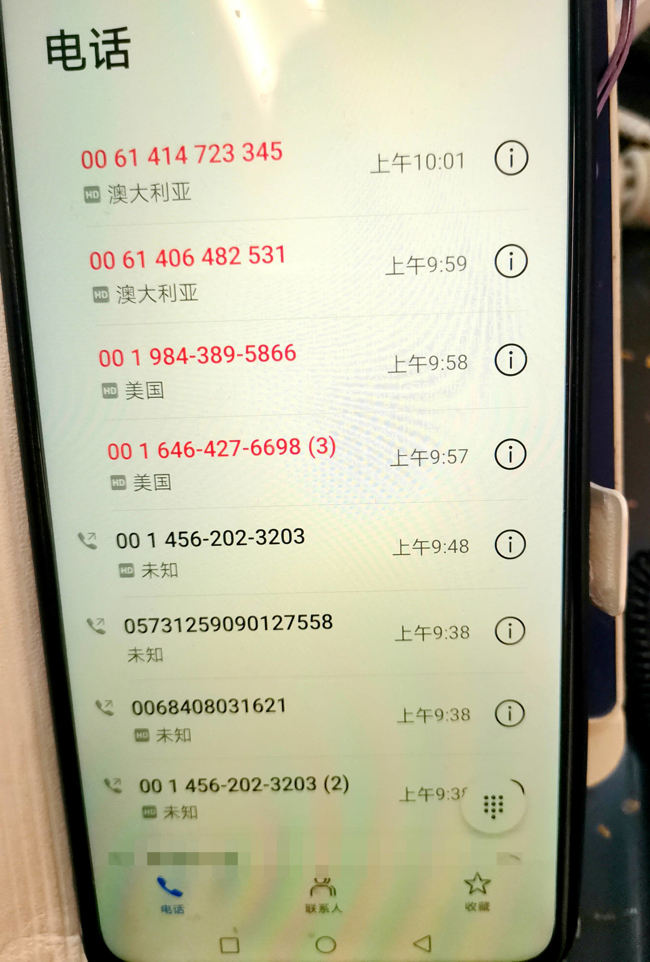This screenshot has height=962, width=650.
Task: Switch to the 联系人 tab
Action: [x=323, y=893]
